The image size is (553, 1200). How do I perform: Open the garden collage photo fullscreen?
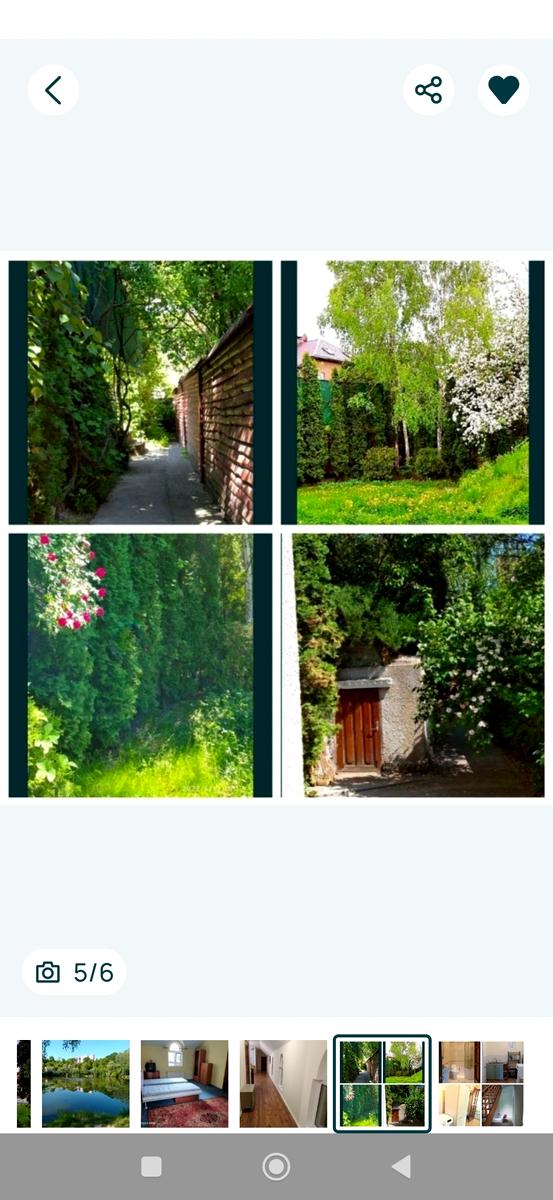[x=276, y=528]
